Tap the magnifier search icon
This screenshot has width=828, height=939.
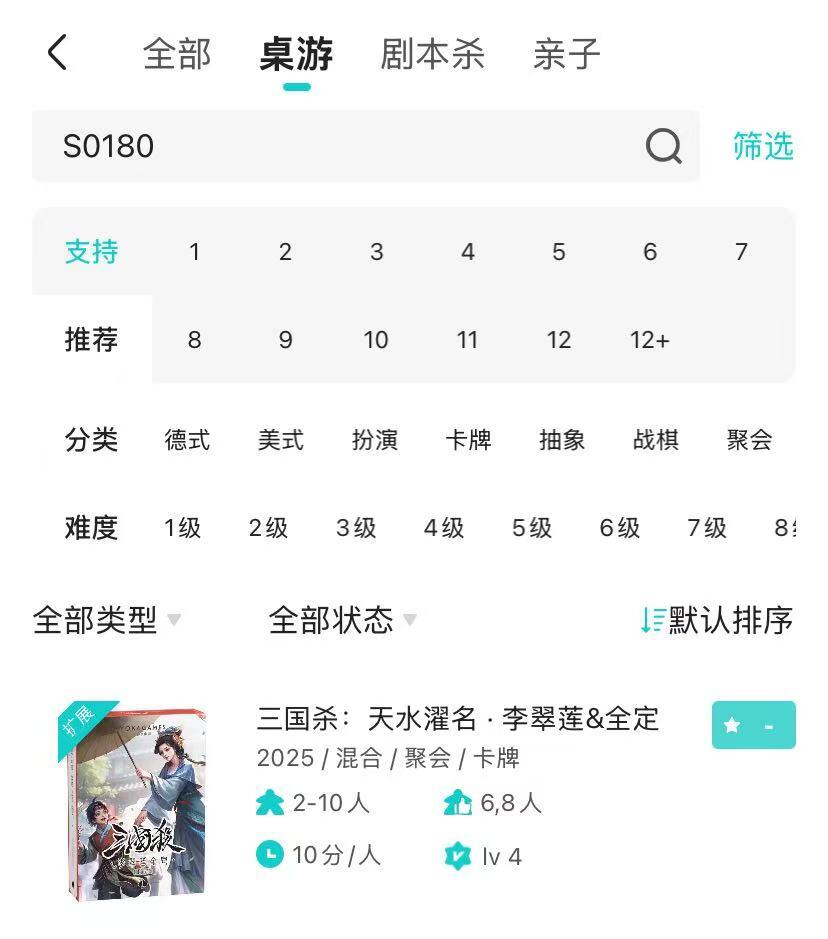point(663,146)
